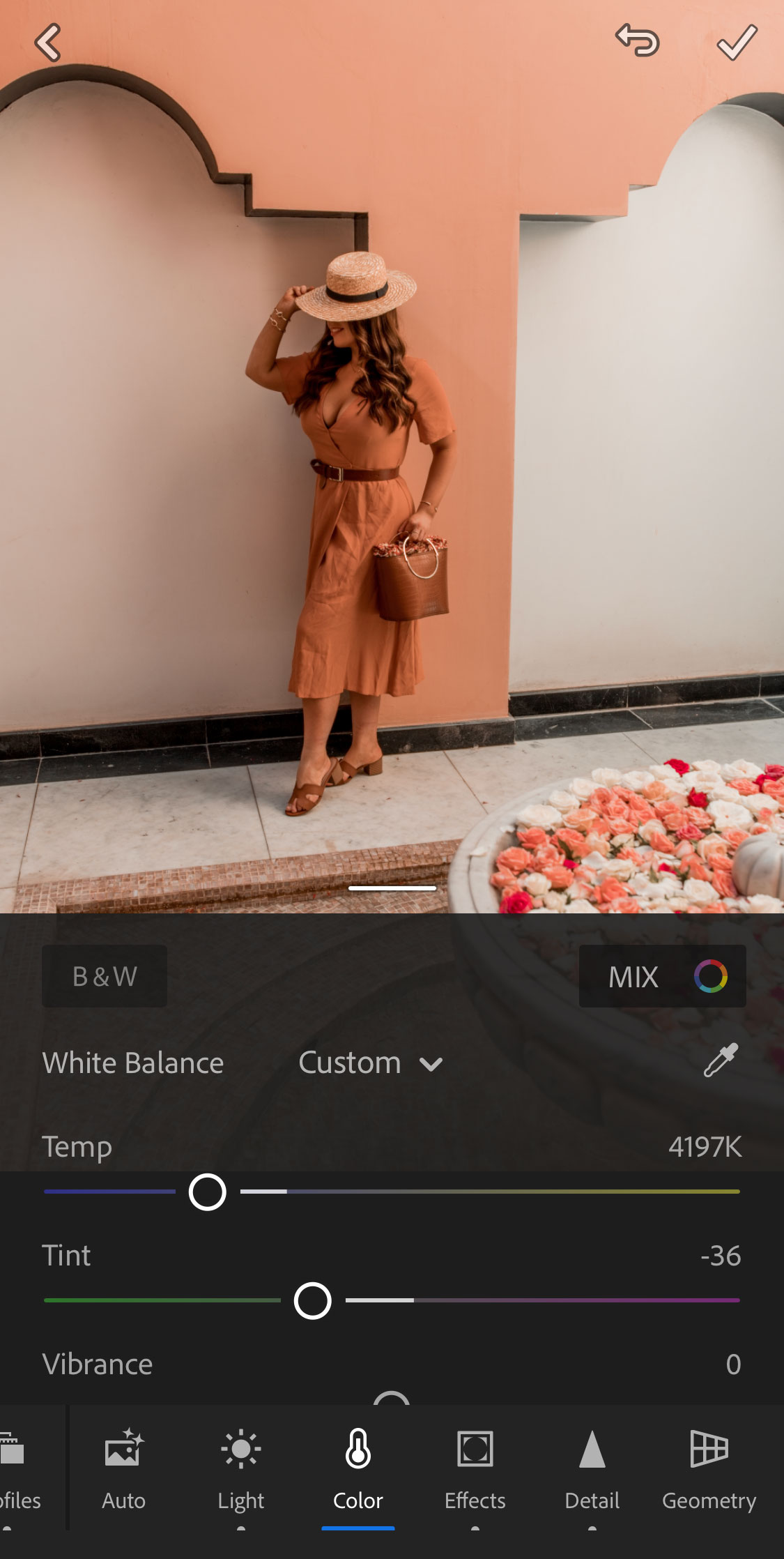
Task: Open the color MIX panel
Action: tap(662, 975)
